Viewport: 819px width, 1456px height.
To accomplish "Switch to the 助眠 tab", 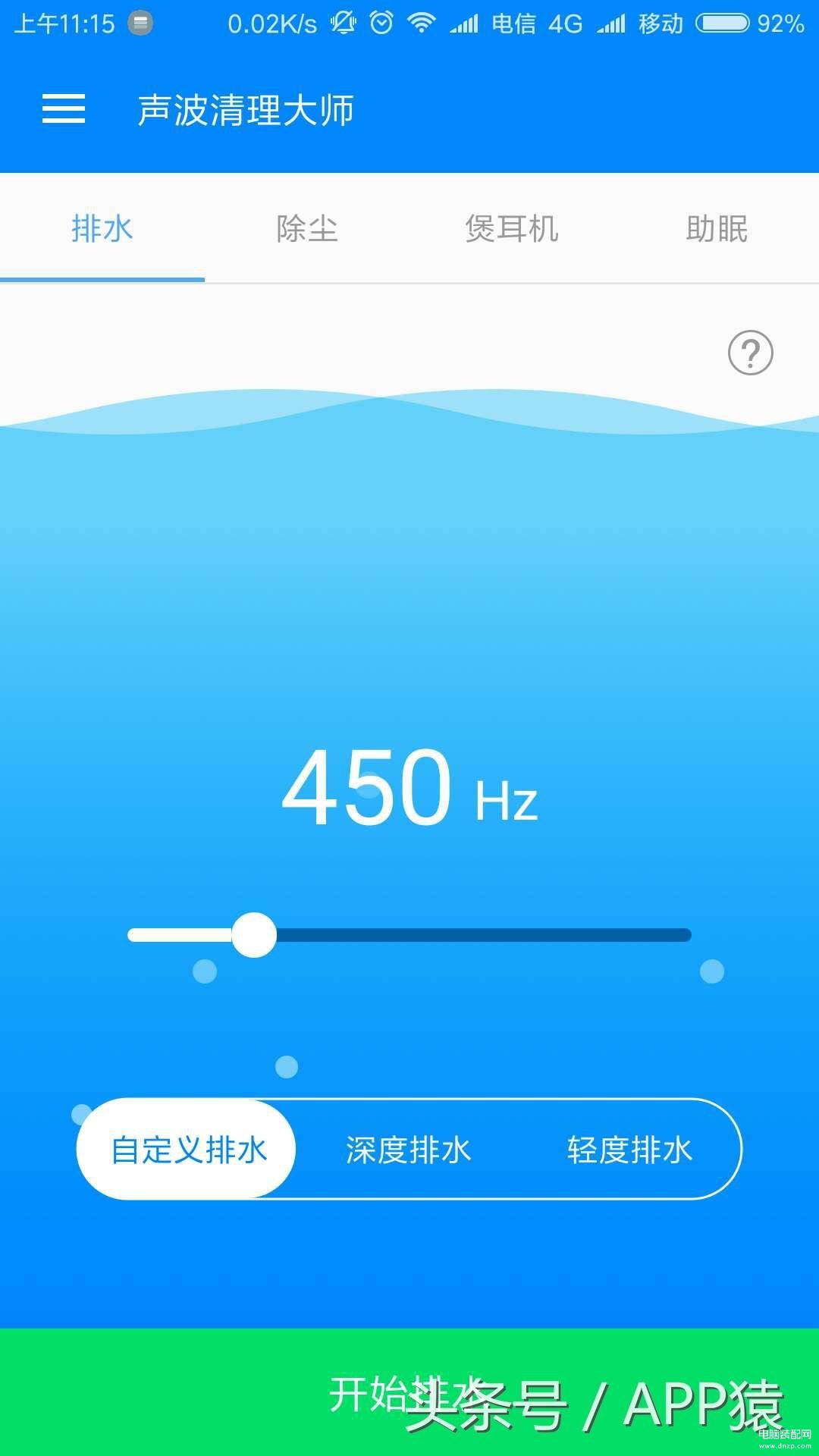I will pyautogui.click(x=717, y=228).
